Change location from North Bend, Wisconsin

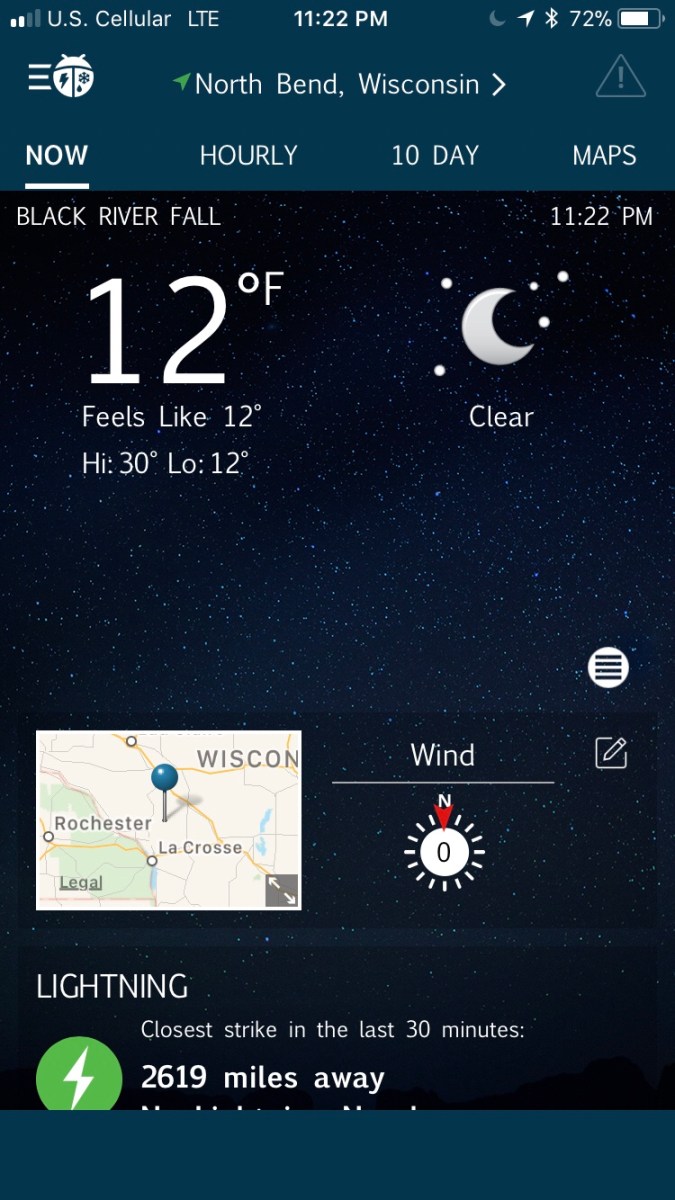click(x=340, y=84)
